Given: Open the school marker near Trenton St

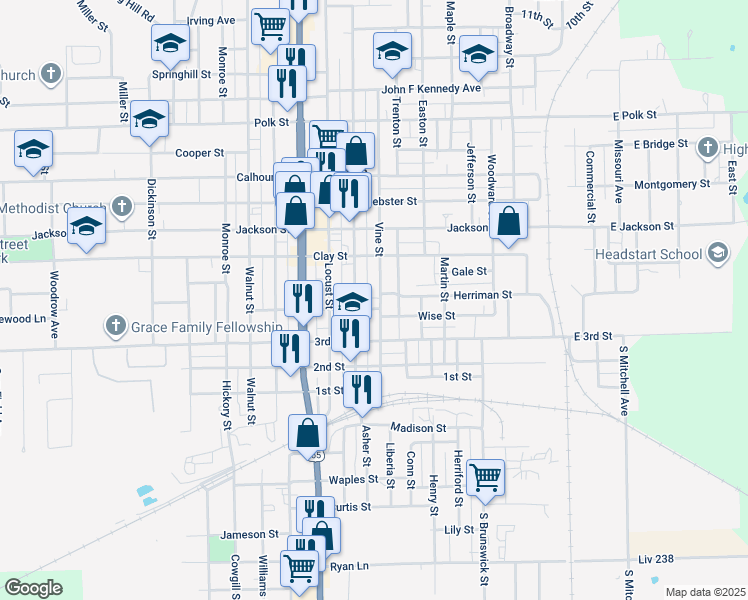Looking at the screenshot, I should (393, 53).
